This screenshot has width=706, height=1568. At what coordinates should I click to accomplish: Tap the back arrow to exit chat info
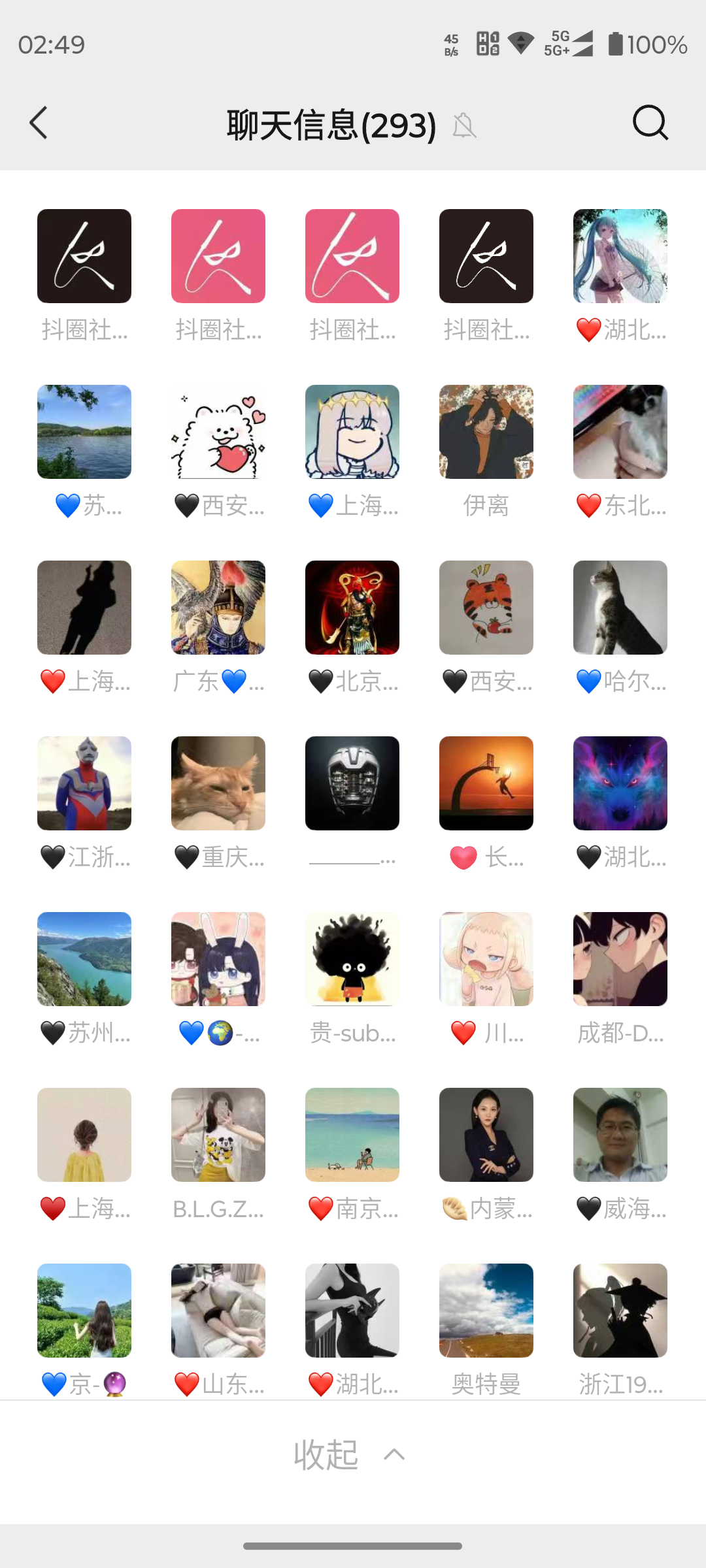(x=39, y=123)
